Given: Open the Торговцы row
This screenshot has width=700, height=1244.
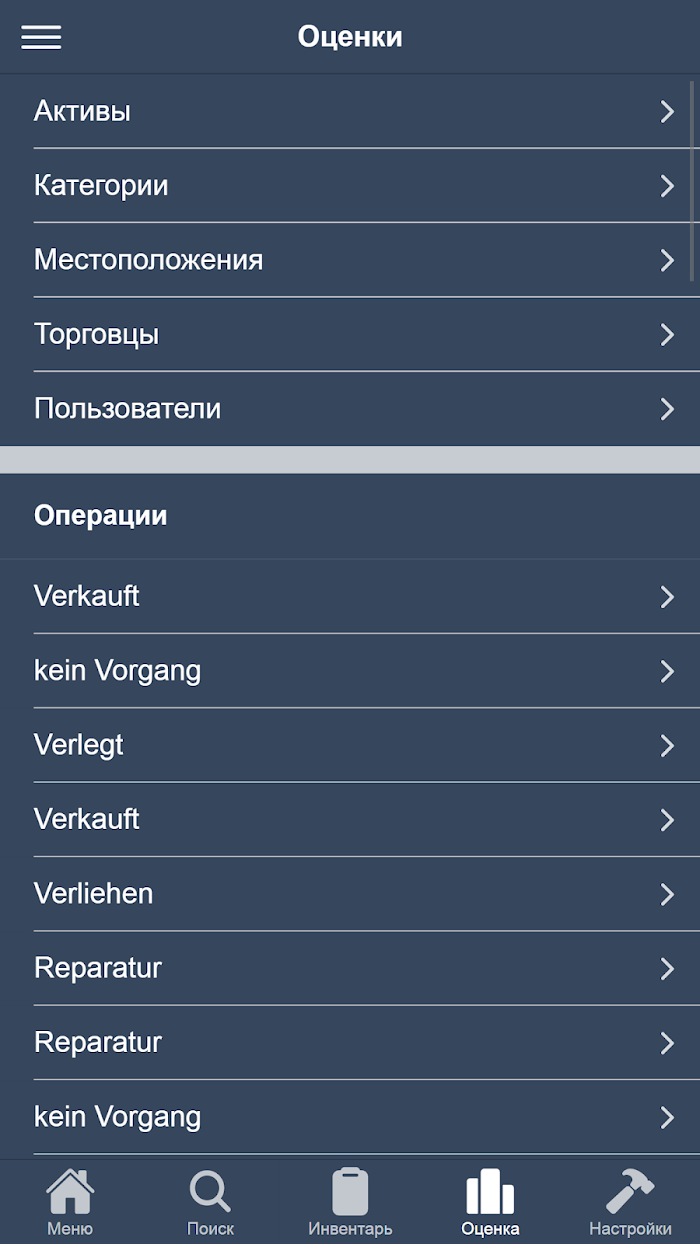Looking at the screenshot, I should pos(350,334).
